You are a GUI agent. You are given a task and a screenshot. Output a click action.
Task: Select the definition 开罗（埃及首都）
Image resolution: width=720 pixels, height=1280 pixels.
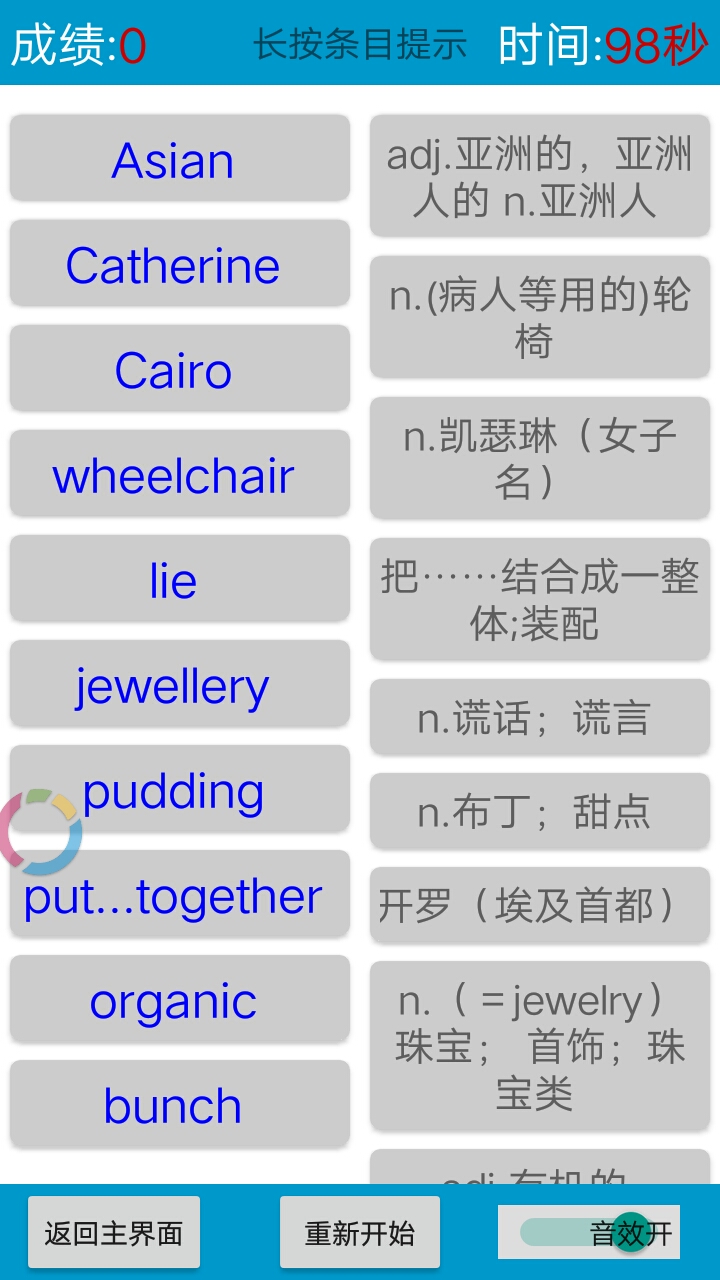pyautogui.click(x=539, y=905)
